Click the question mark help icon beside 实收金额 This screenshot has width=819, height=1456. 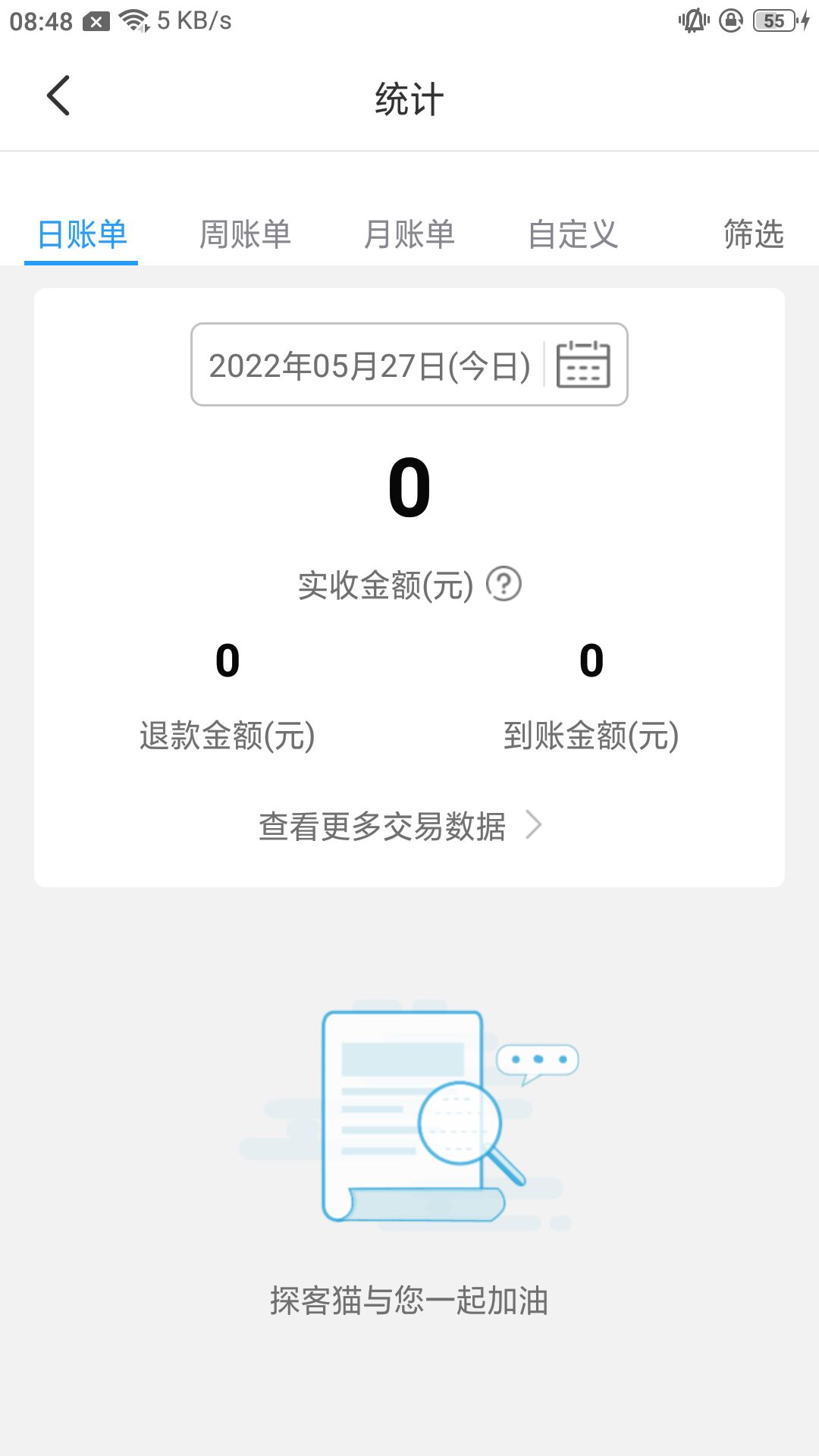coord(505,585)
